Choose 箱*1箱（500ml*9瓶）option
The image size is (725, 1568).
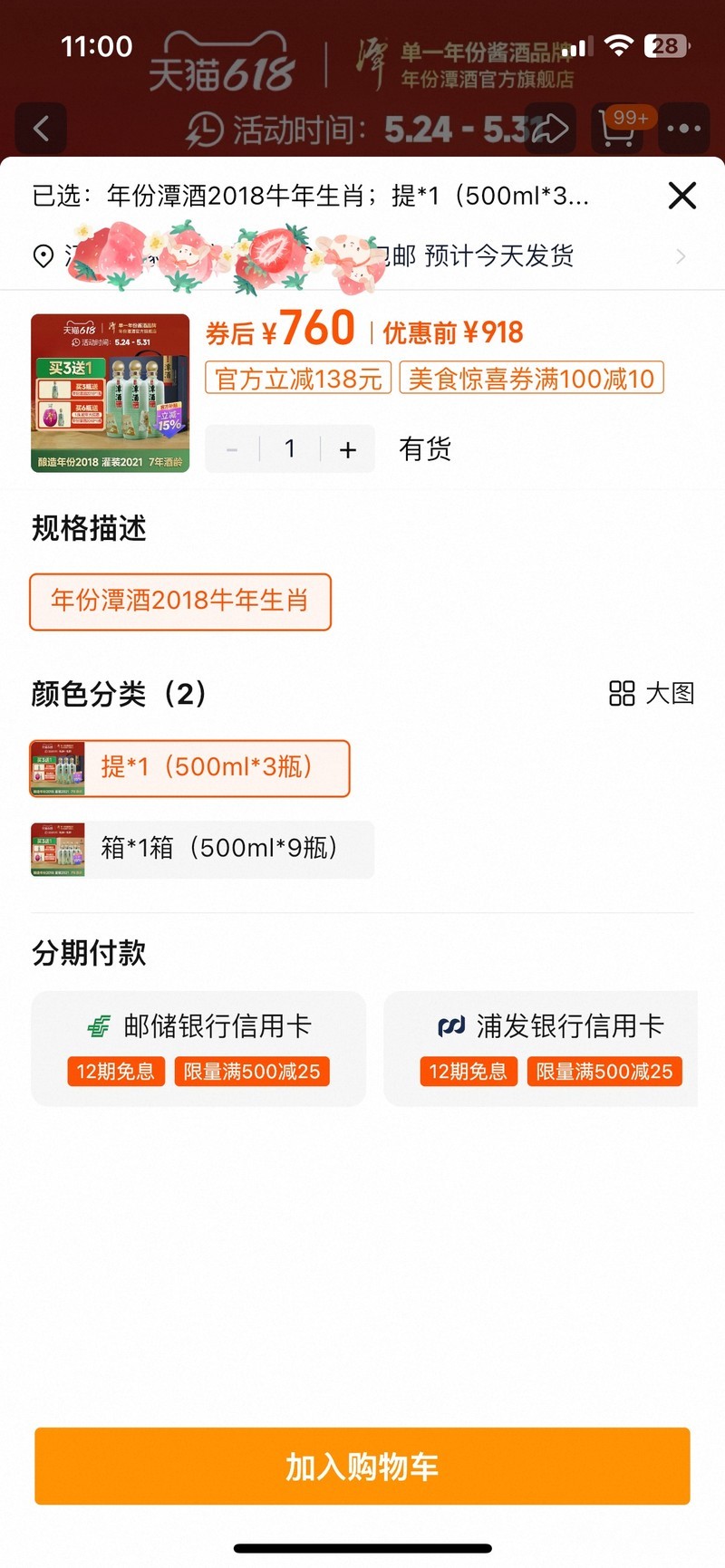[202, 850]
